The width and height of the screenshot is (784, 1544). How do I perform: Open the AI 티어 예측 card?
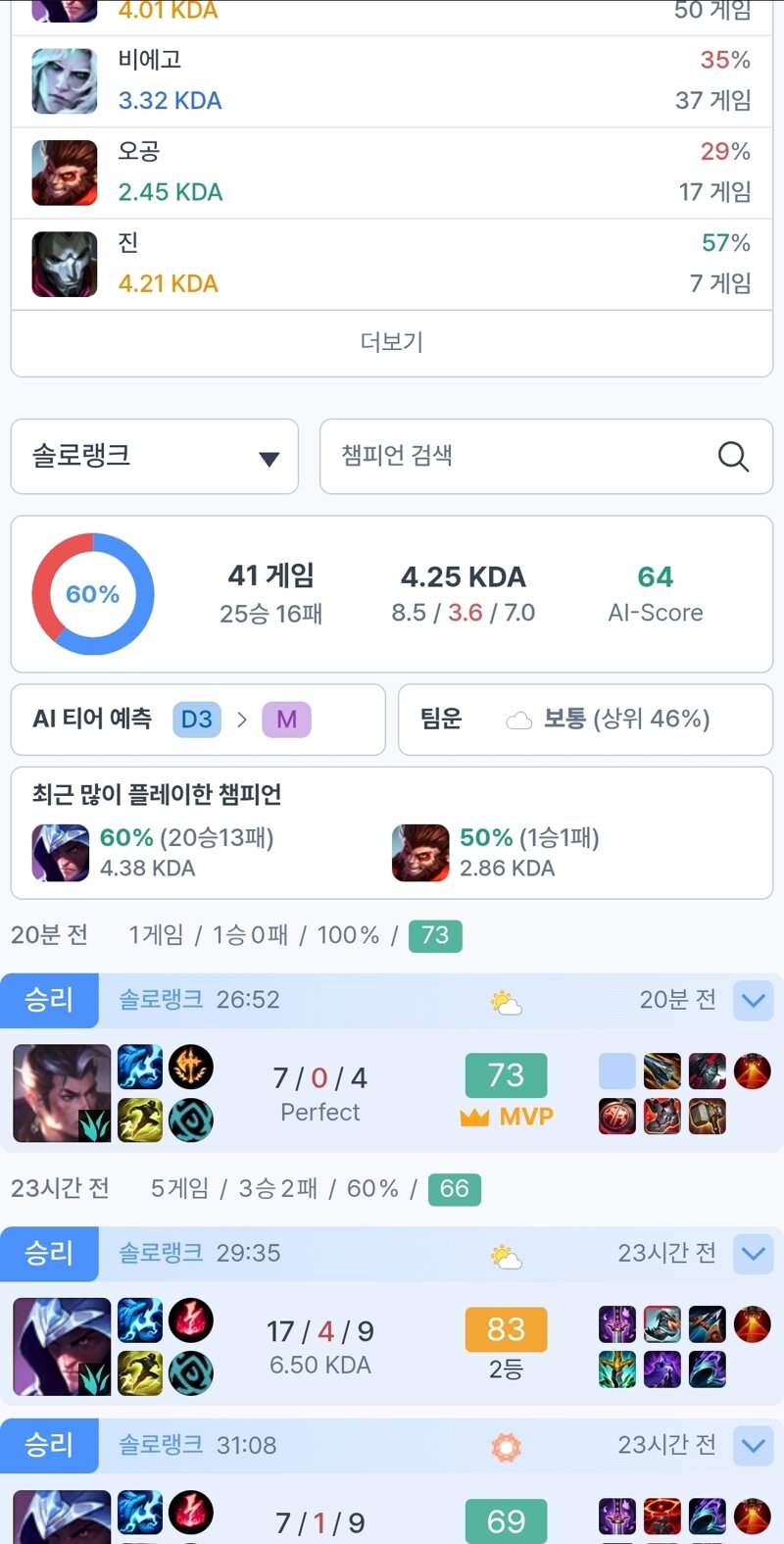[198, 720]
